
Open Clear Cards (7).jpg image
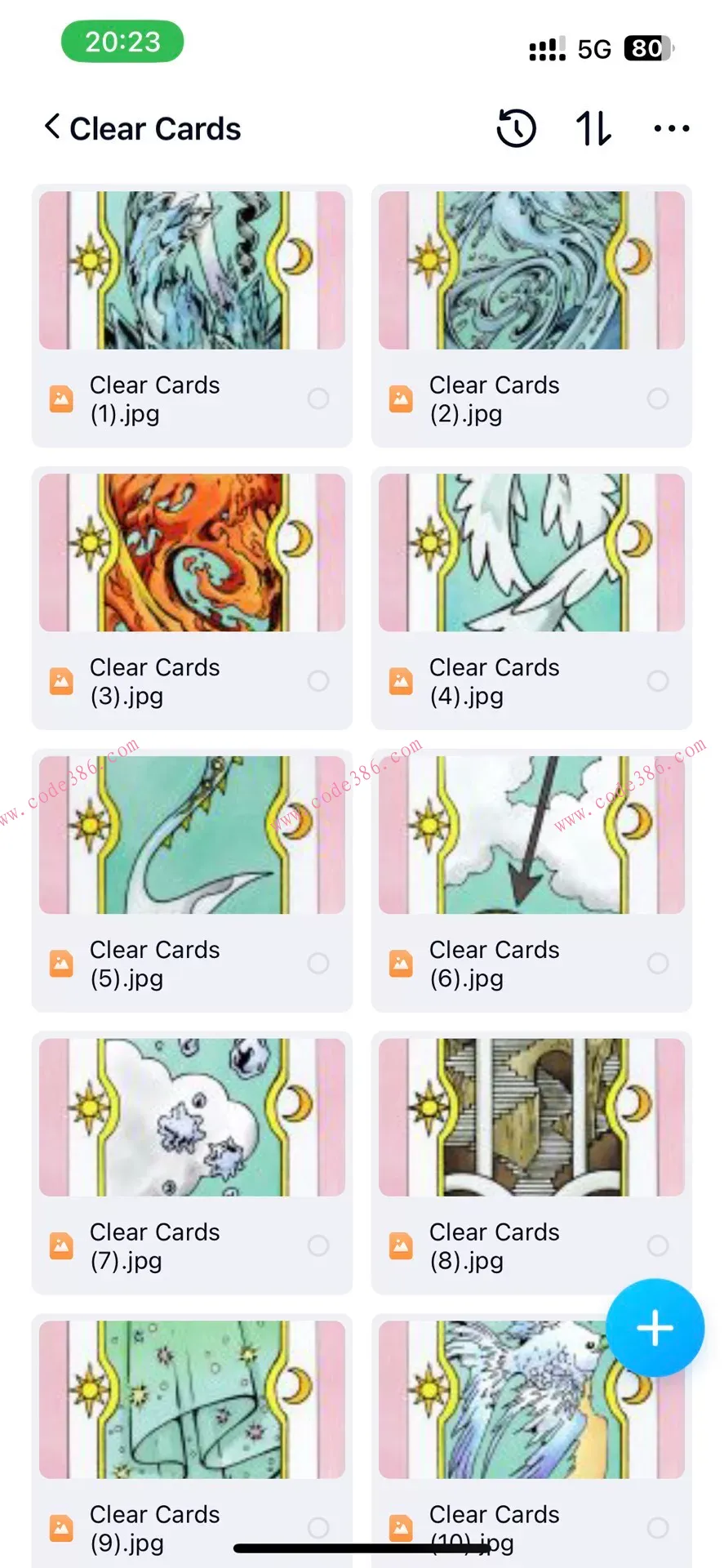pyautogui.click(x=192, y=1117)
